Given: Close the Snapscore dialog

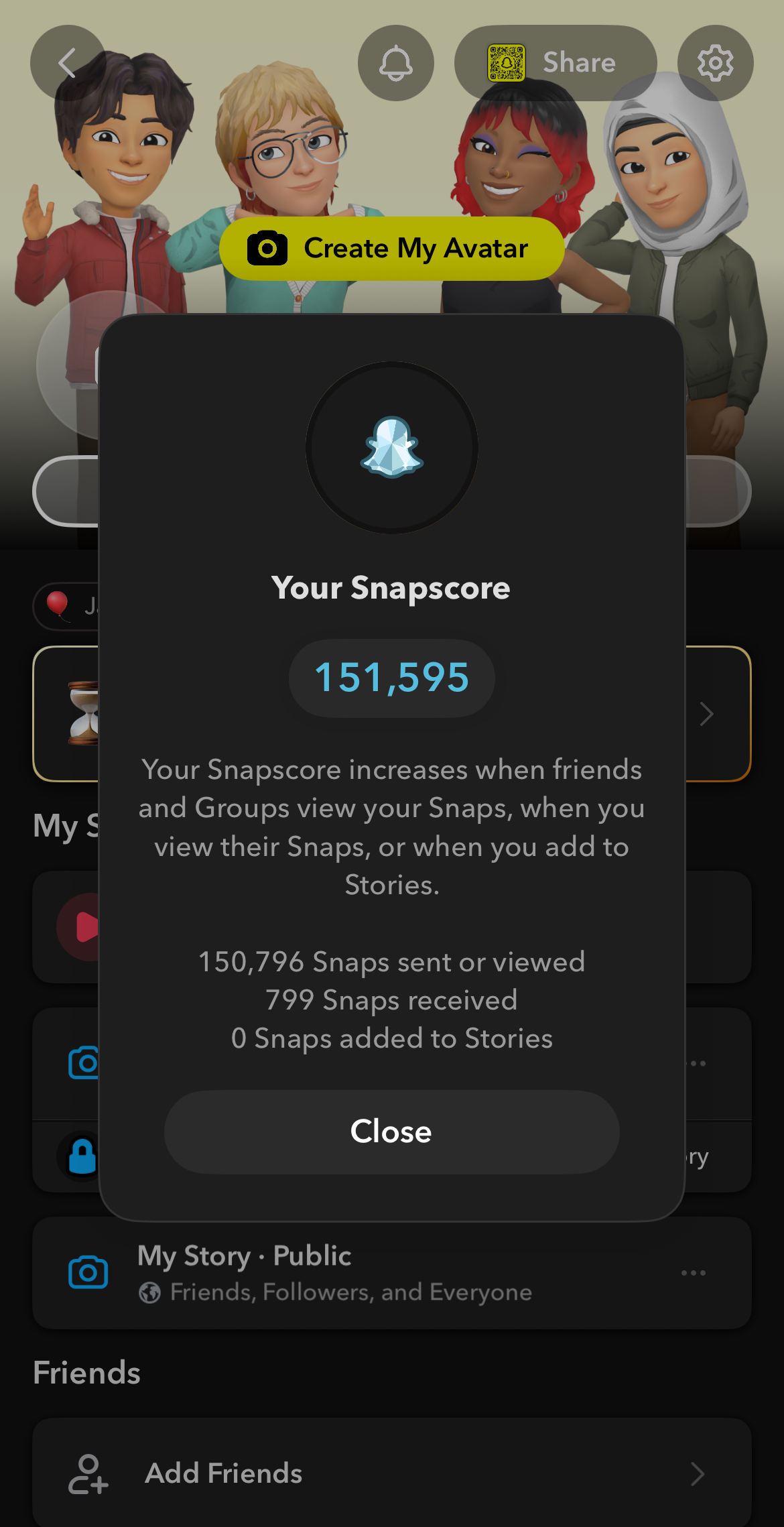Looking at the screenshot, I should pos(391,1132).
